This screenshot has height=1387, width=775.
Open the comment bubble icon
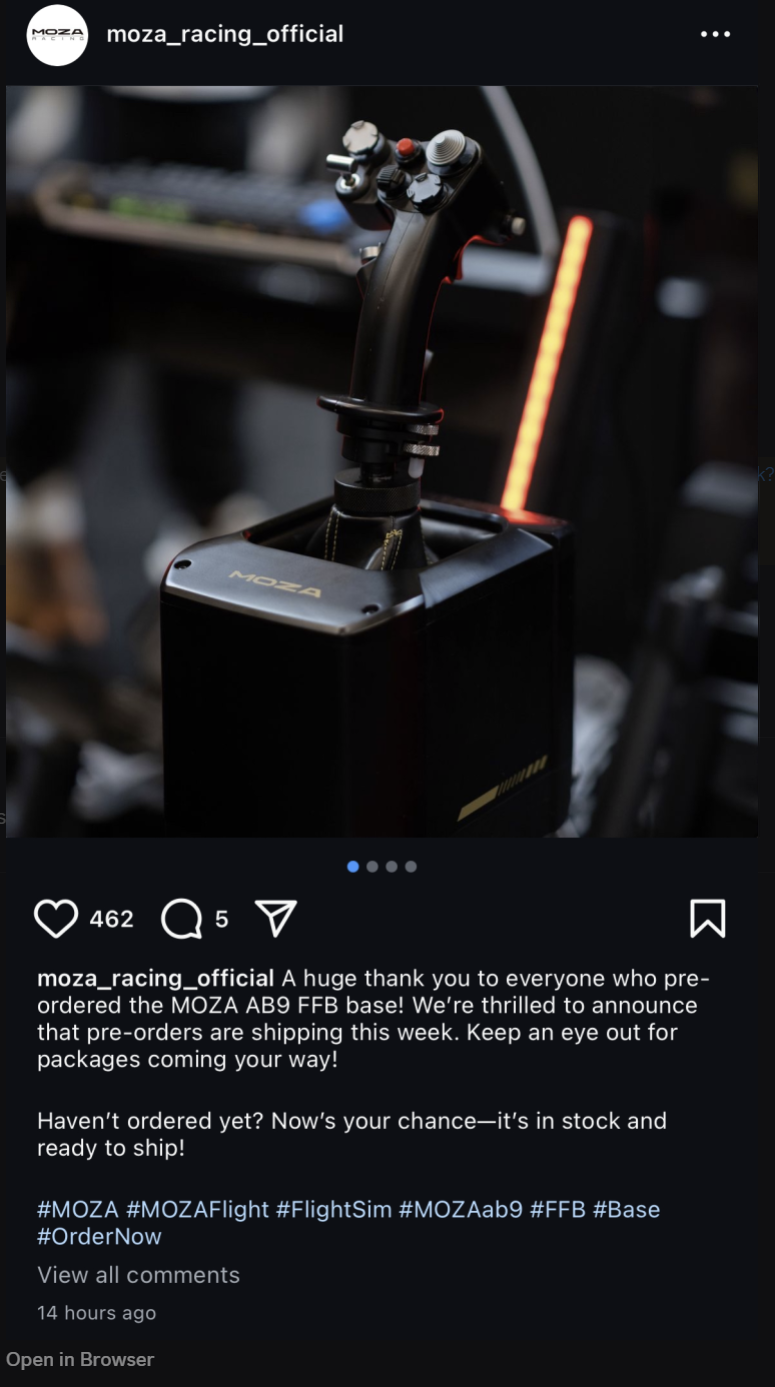click(x=181, y=918)
